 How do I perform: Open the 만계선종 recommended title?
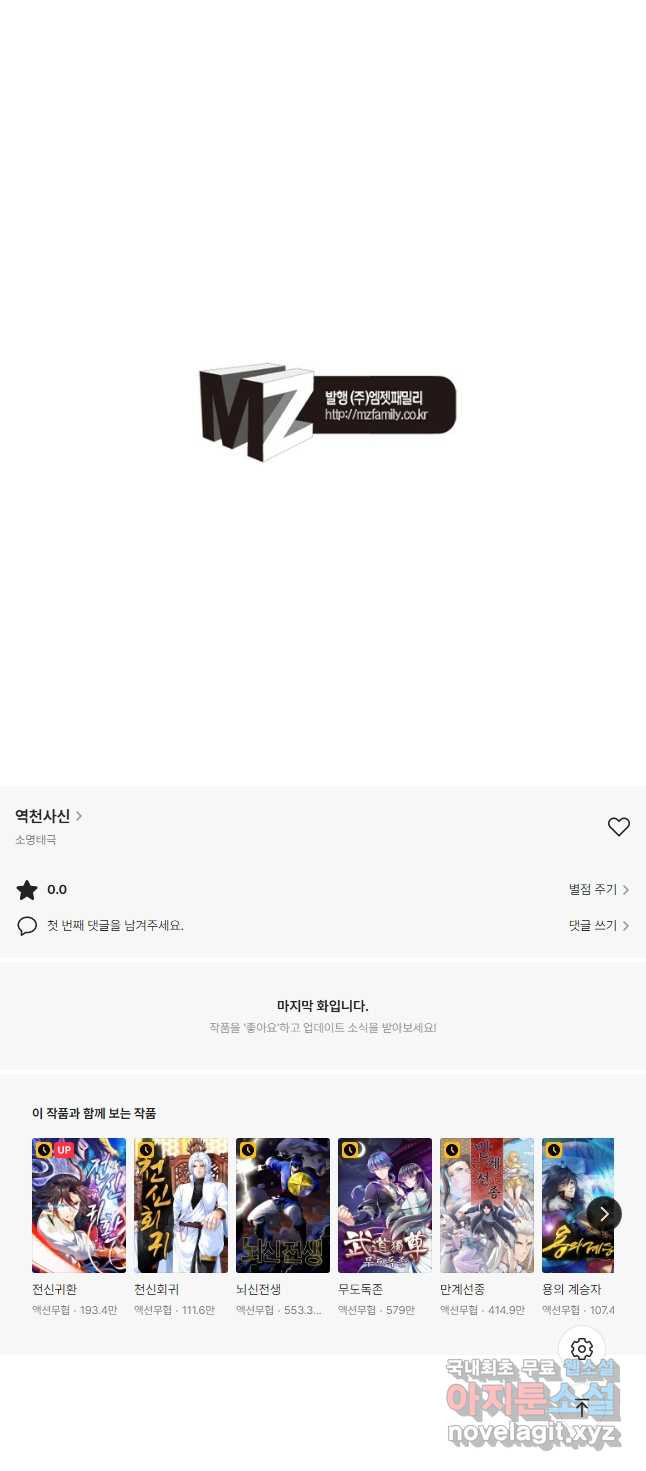point(487,1205)
